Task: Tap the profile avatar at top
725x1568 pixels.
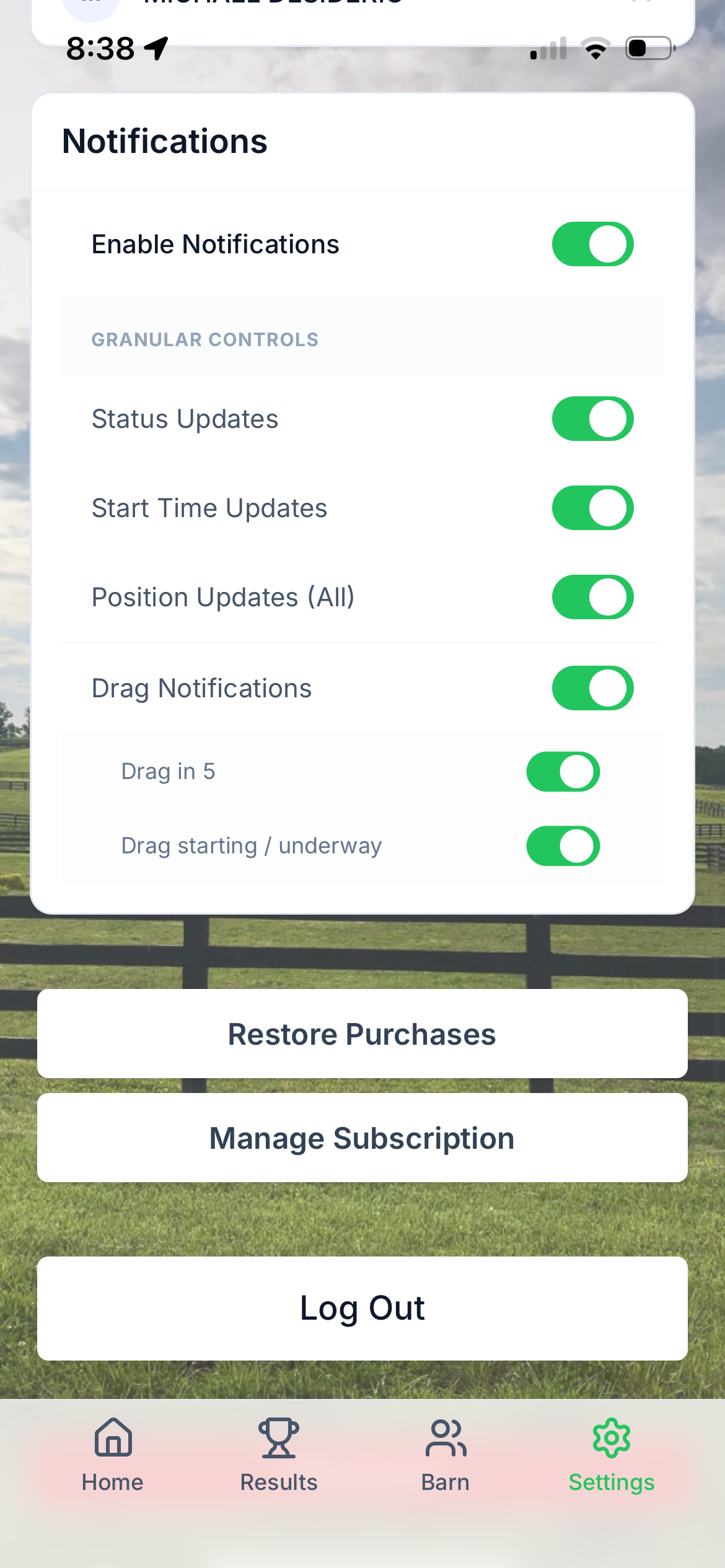Action: coord(92,6)
